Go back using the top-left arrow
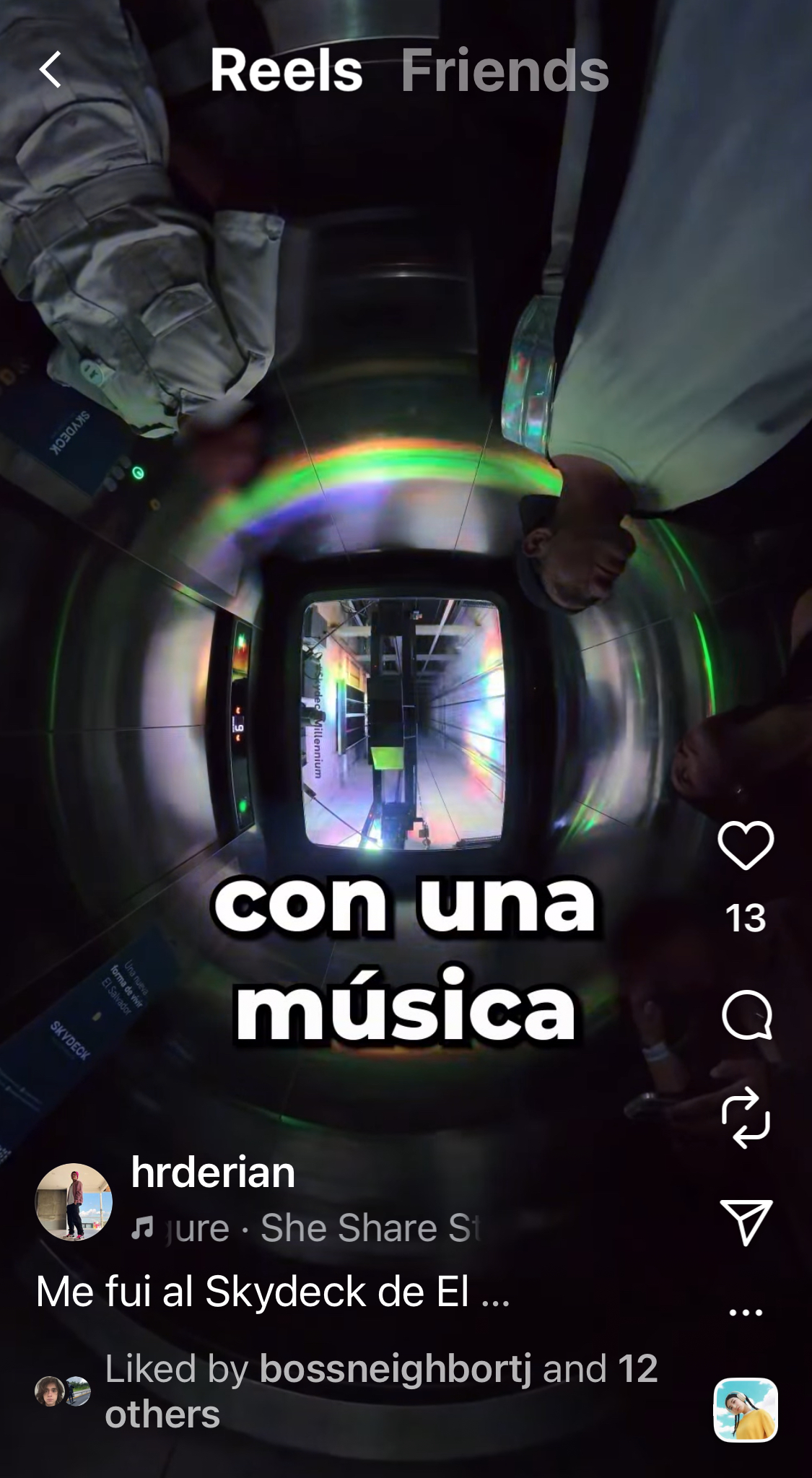Screen dimensions: 812x1478 tap(50, 70)
